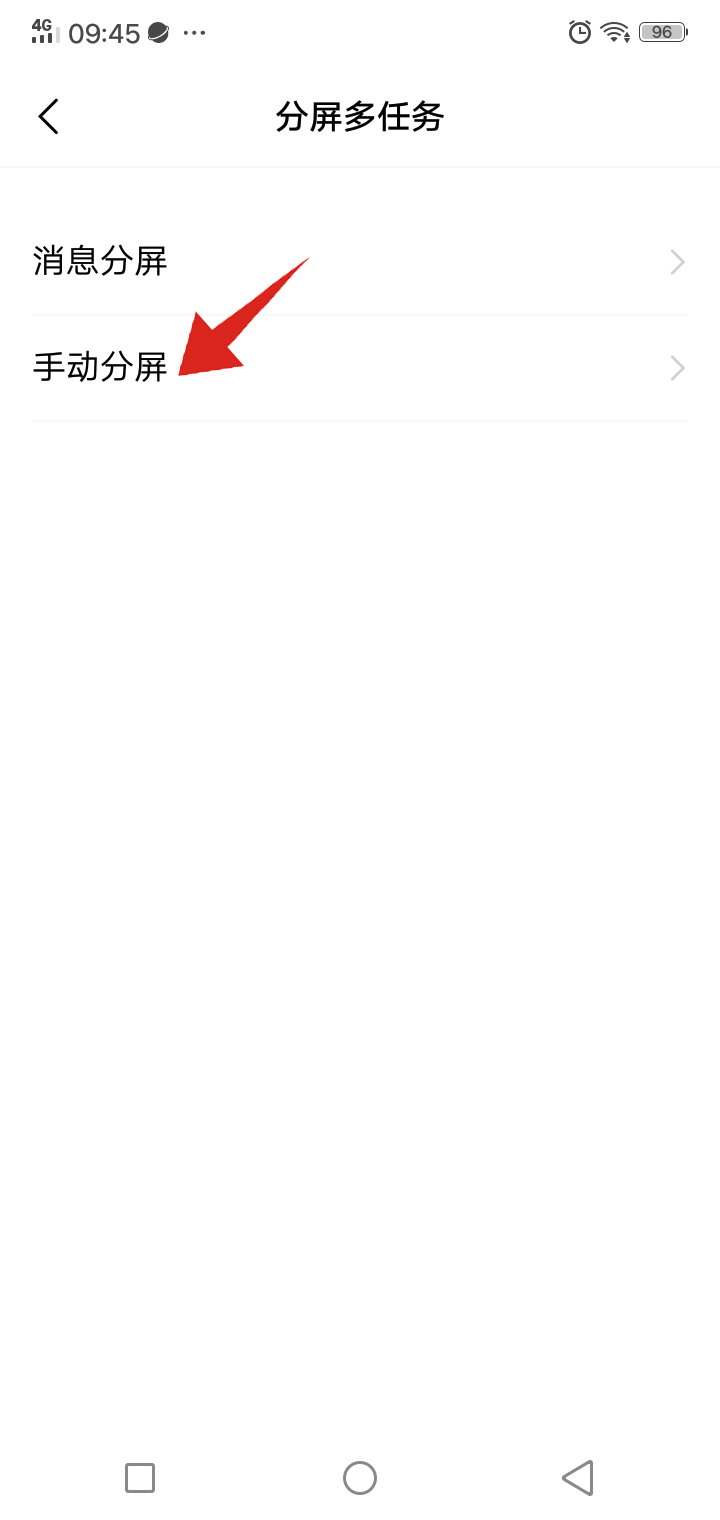
Task: Go to the home screen
Action: pos(360,1477)
